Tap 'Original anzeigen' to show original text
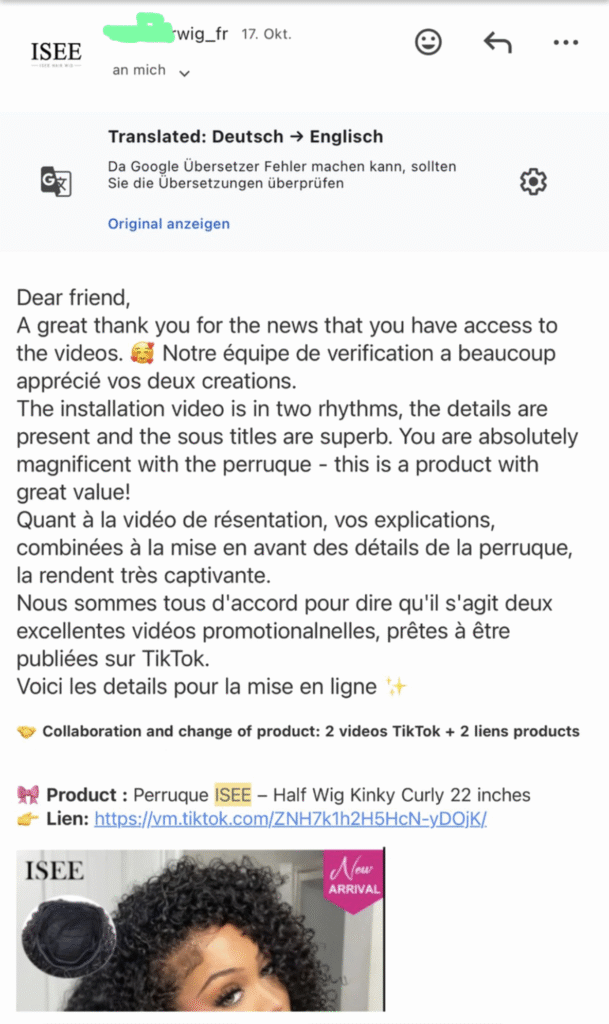Image resolution: width=609 pixels, height=1024 pixels. pyautogui.click(x=168, y=223)
